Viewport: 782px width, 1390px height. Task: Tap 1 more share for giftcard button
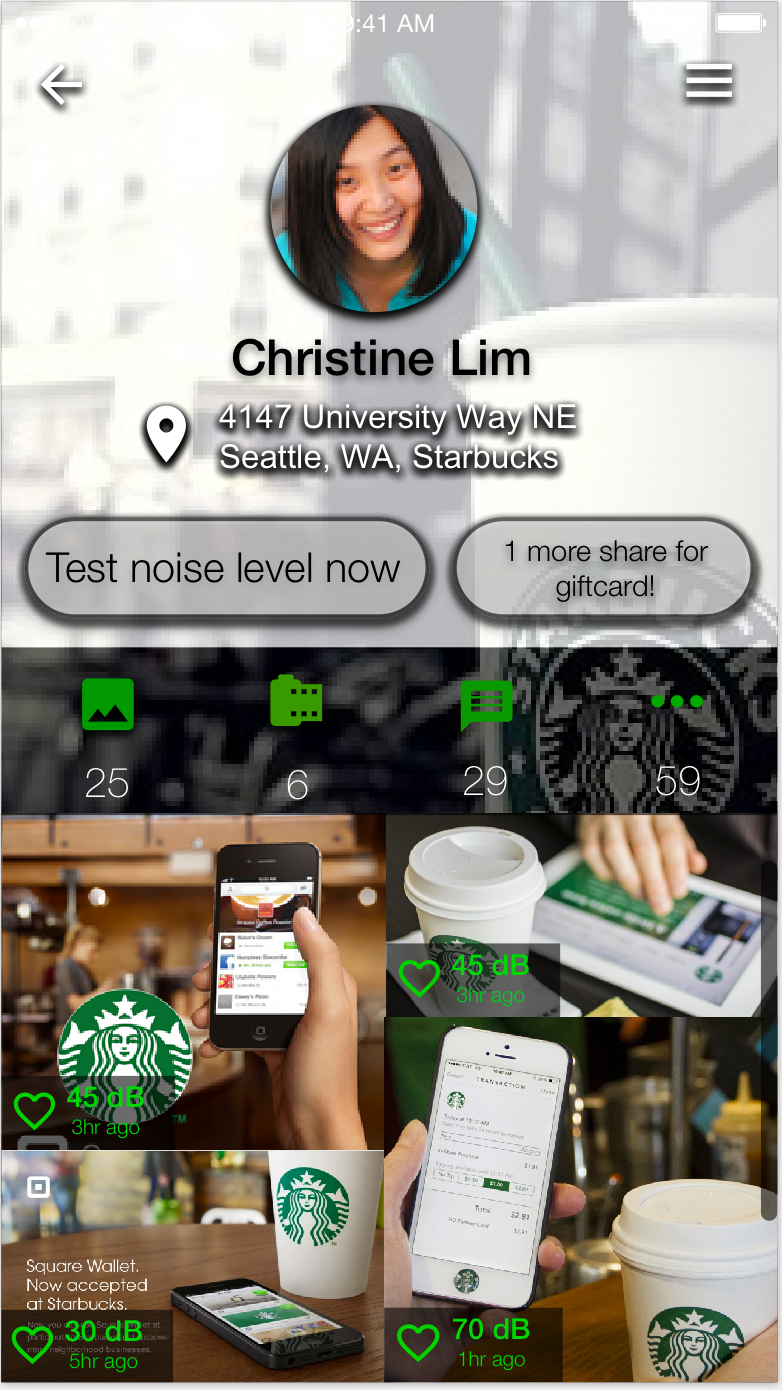[604, 568]
